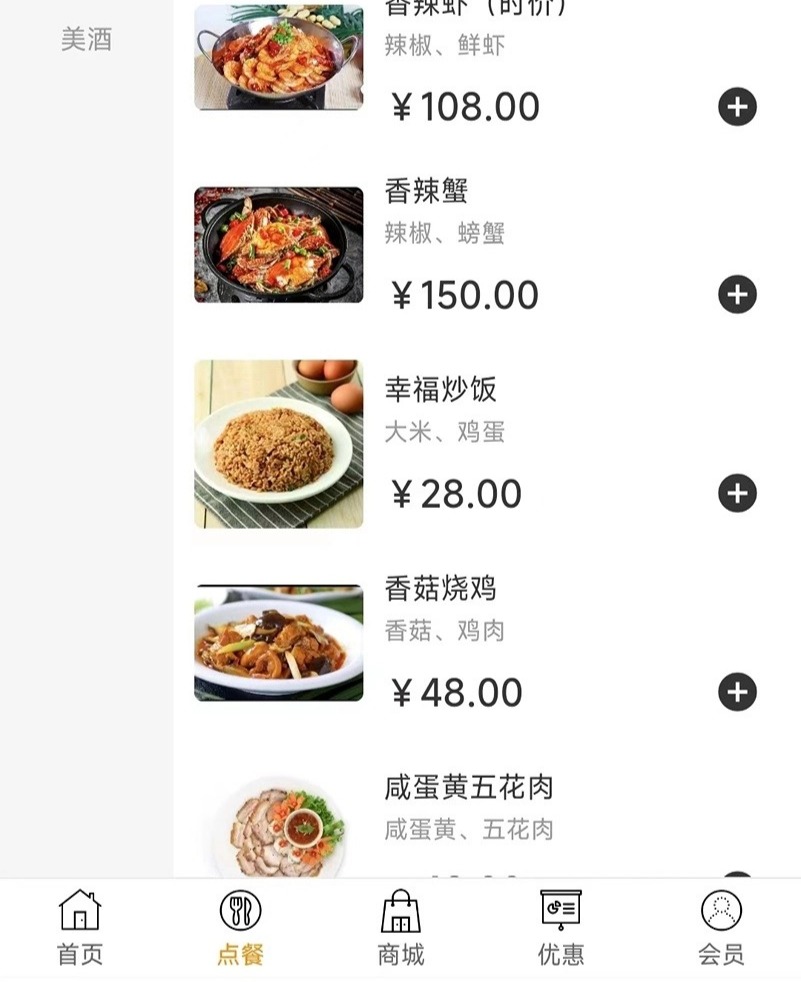View the 咸蛋黄五花肉 dish photo
801x998 pixels.
point(278,828)
